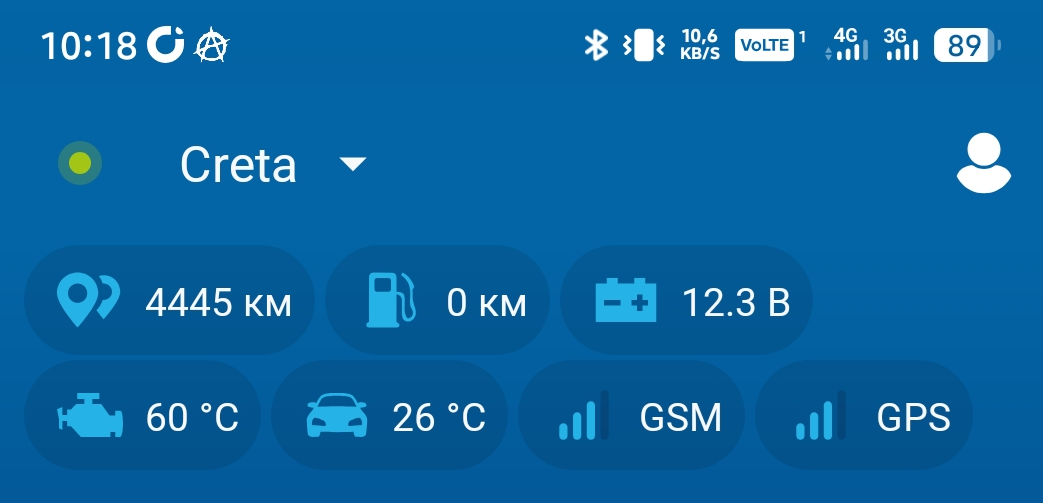Tap the green connection status indicator
The image size is (1043, 503).
coord(80,163)
